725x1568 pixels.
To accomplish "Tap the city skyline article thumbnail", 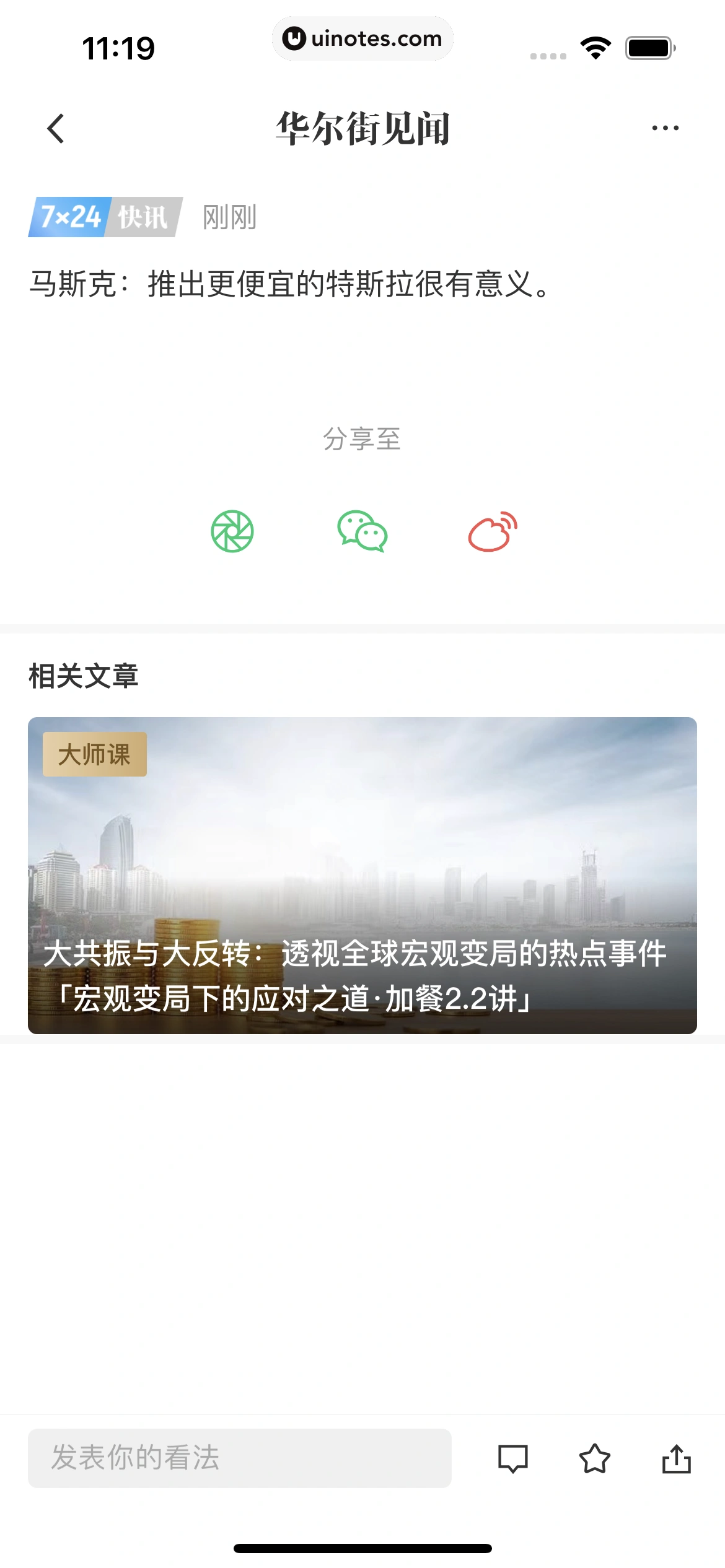I will [x=362, y=855].
